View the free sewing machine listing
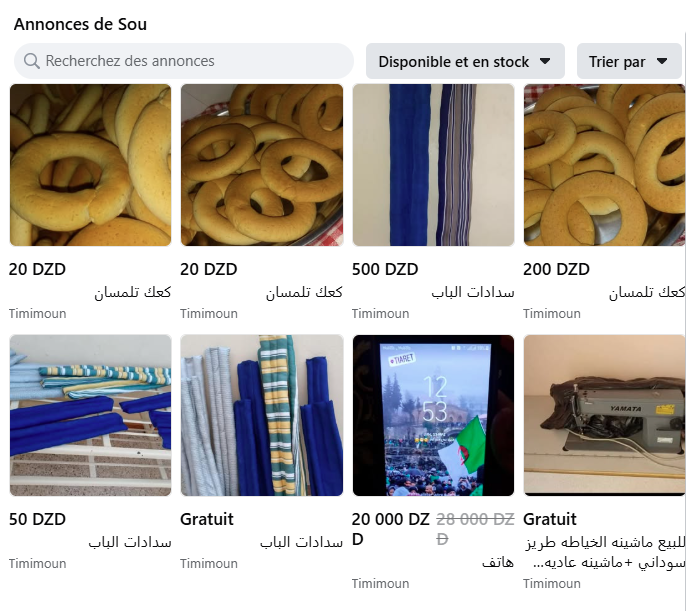Viewport: 686px width, 611px height. pos(603,415)
